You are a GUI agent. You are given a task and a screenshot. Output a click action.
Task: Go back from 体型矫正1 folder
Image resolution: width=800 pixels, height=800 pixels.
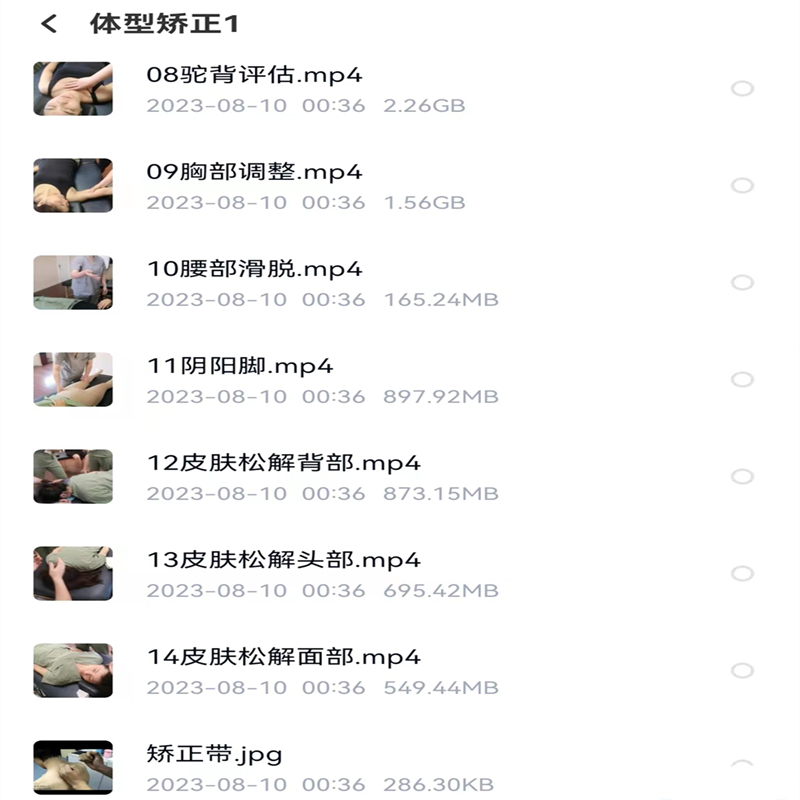point(49,24)
